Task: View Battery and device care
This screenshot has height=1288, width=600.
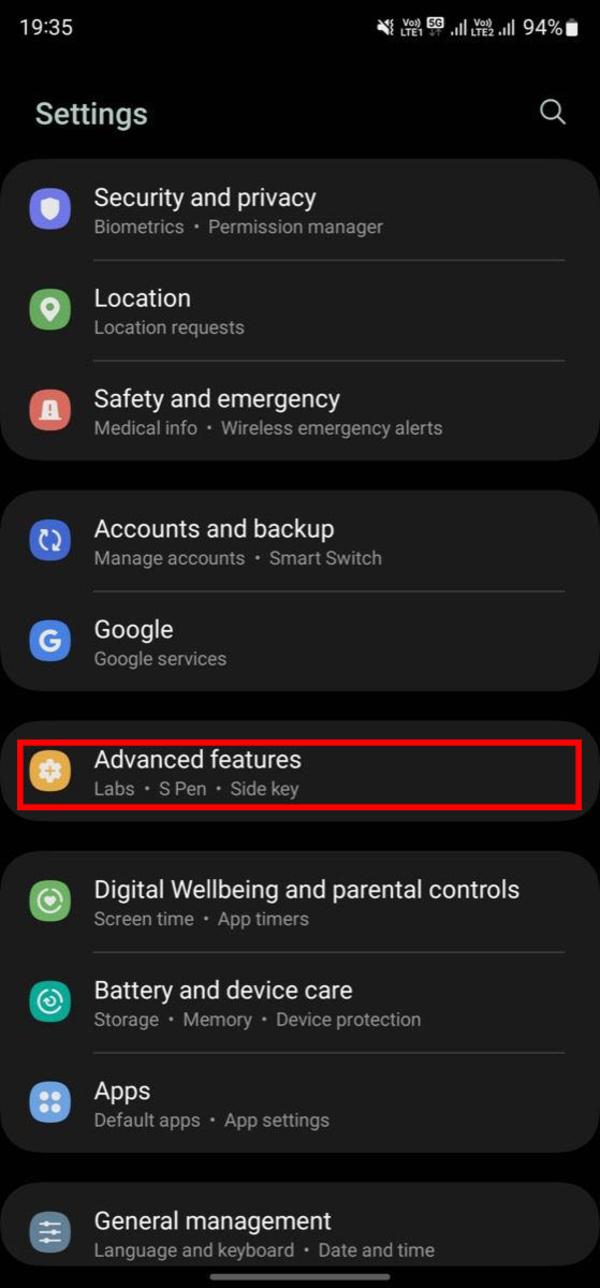Action: click(300, 1003)
